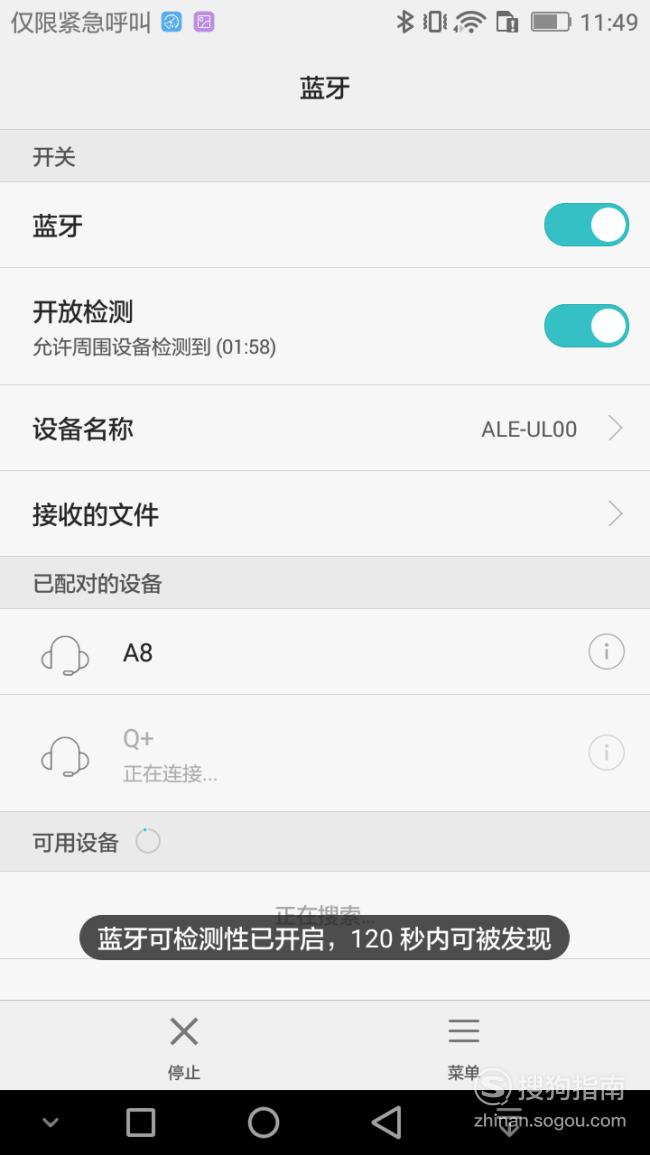
Task: Stop searching with 停止 button
Action: (x=184, y=1046)
